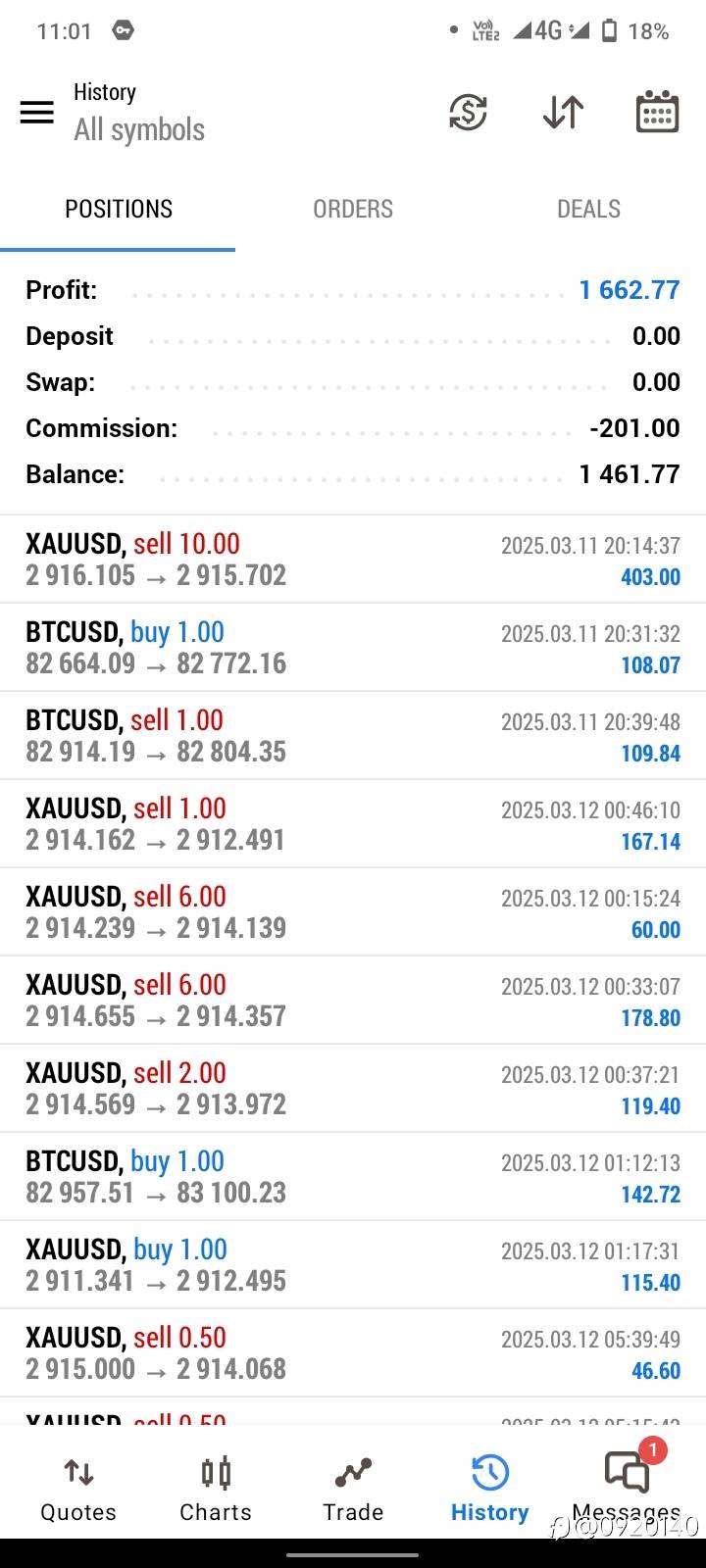Open BTCUSD buy position with 108.07 profit
Screen dimensions: 706x1568
353,648
